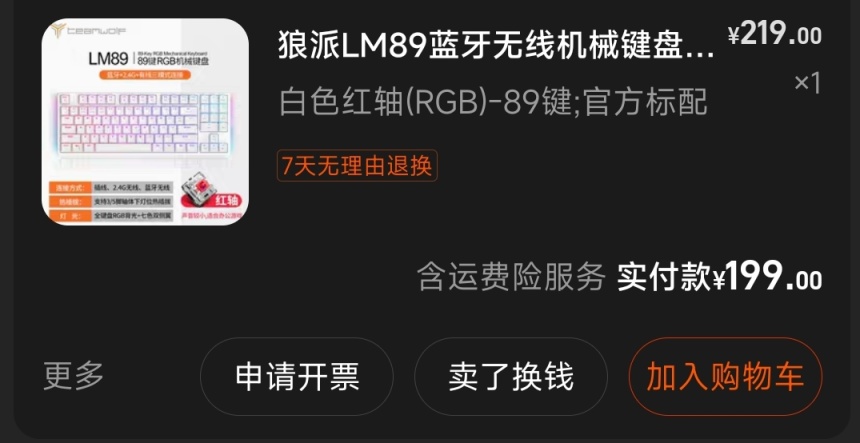Tap the 申请开票 invoice button
Image resolution: width=860 pixels, height=443 pixels.
297,377
